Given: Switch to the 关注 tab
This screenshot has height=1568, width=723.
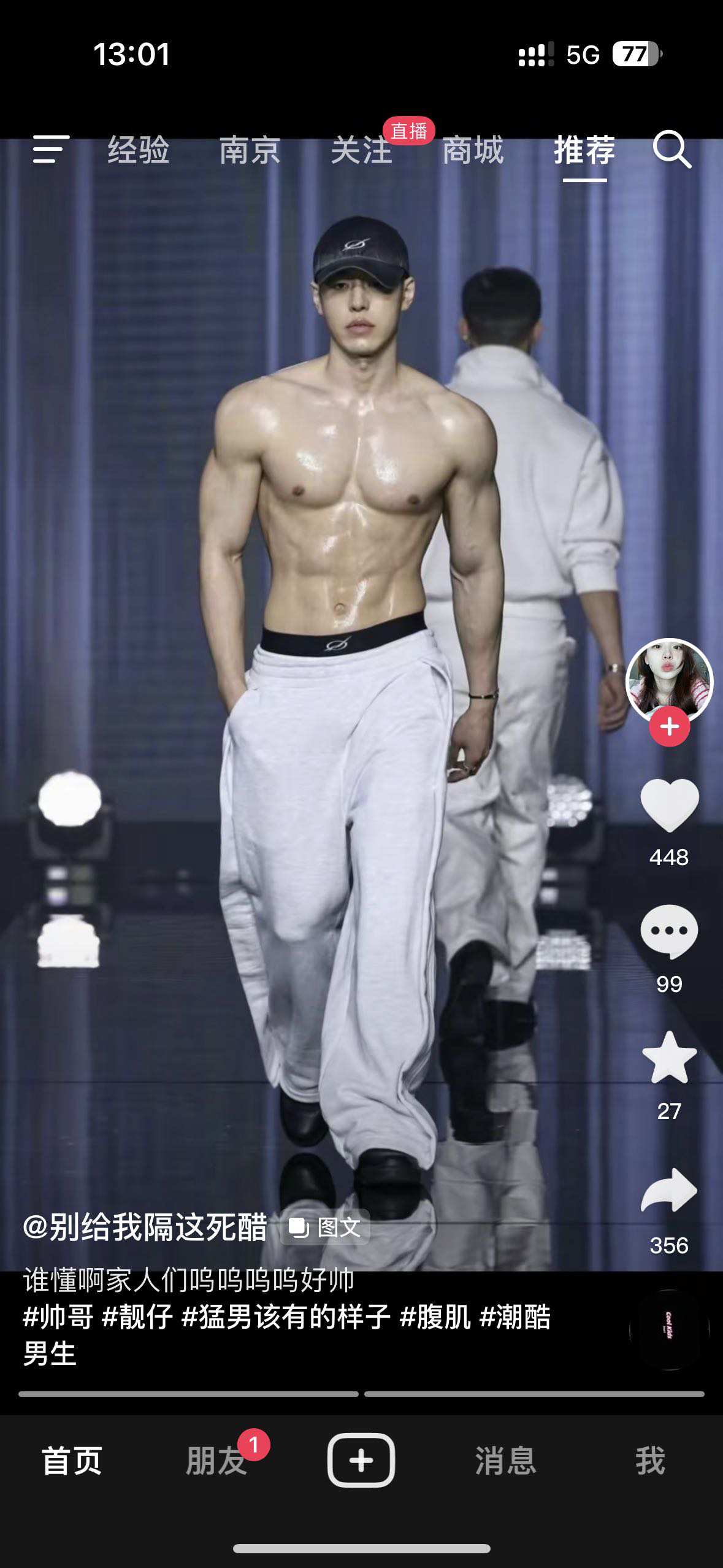Looking at the screenshot, I should 361,150.
